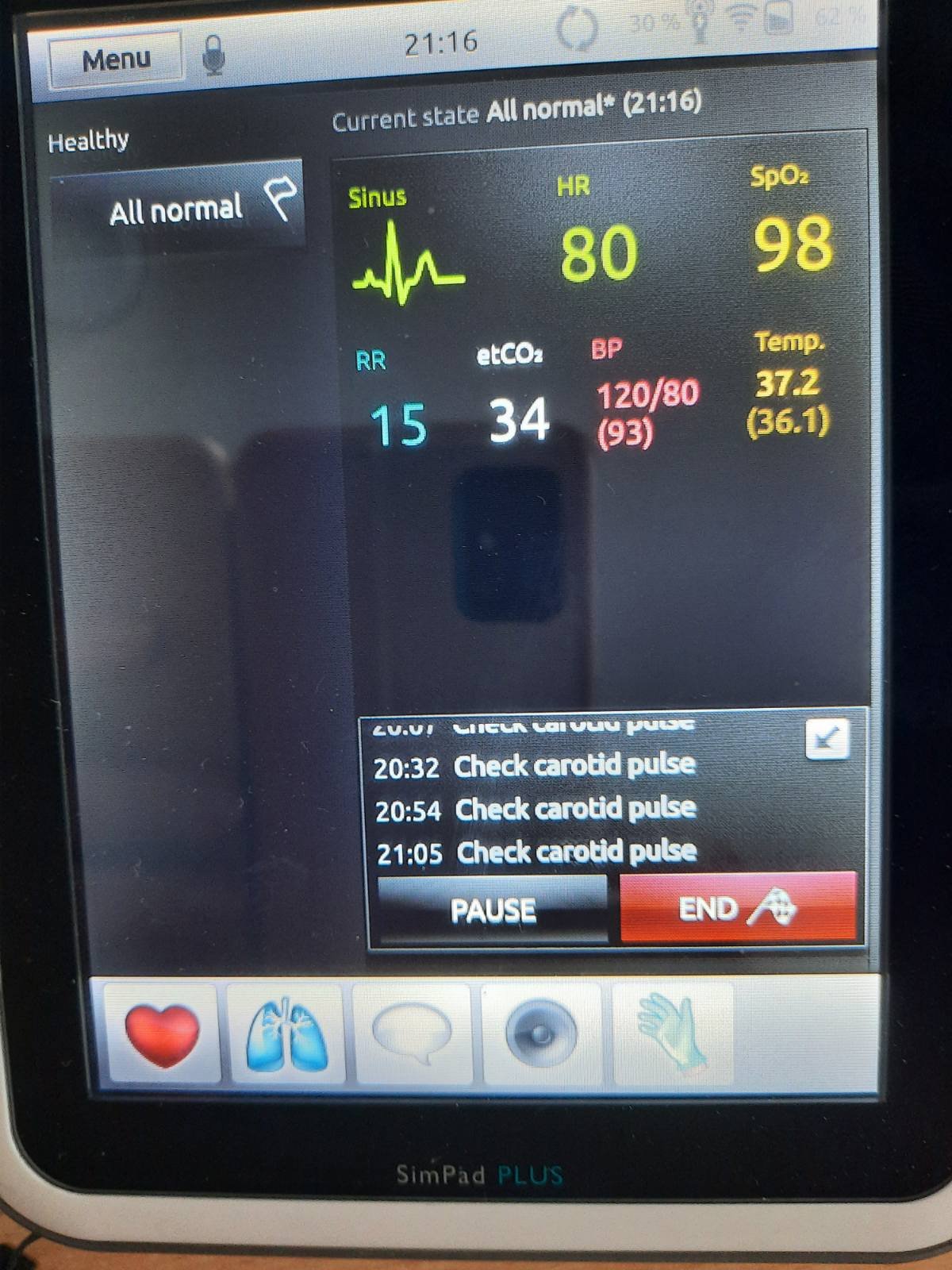Open the lung sounds settings
Image resolution: width=952 pixels, height=1270 pixels.
pyautogui.click(x=286, y=1034)
